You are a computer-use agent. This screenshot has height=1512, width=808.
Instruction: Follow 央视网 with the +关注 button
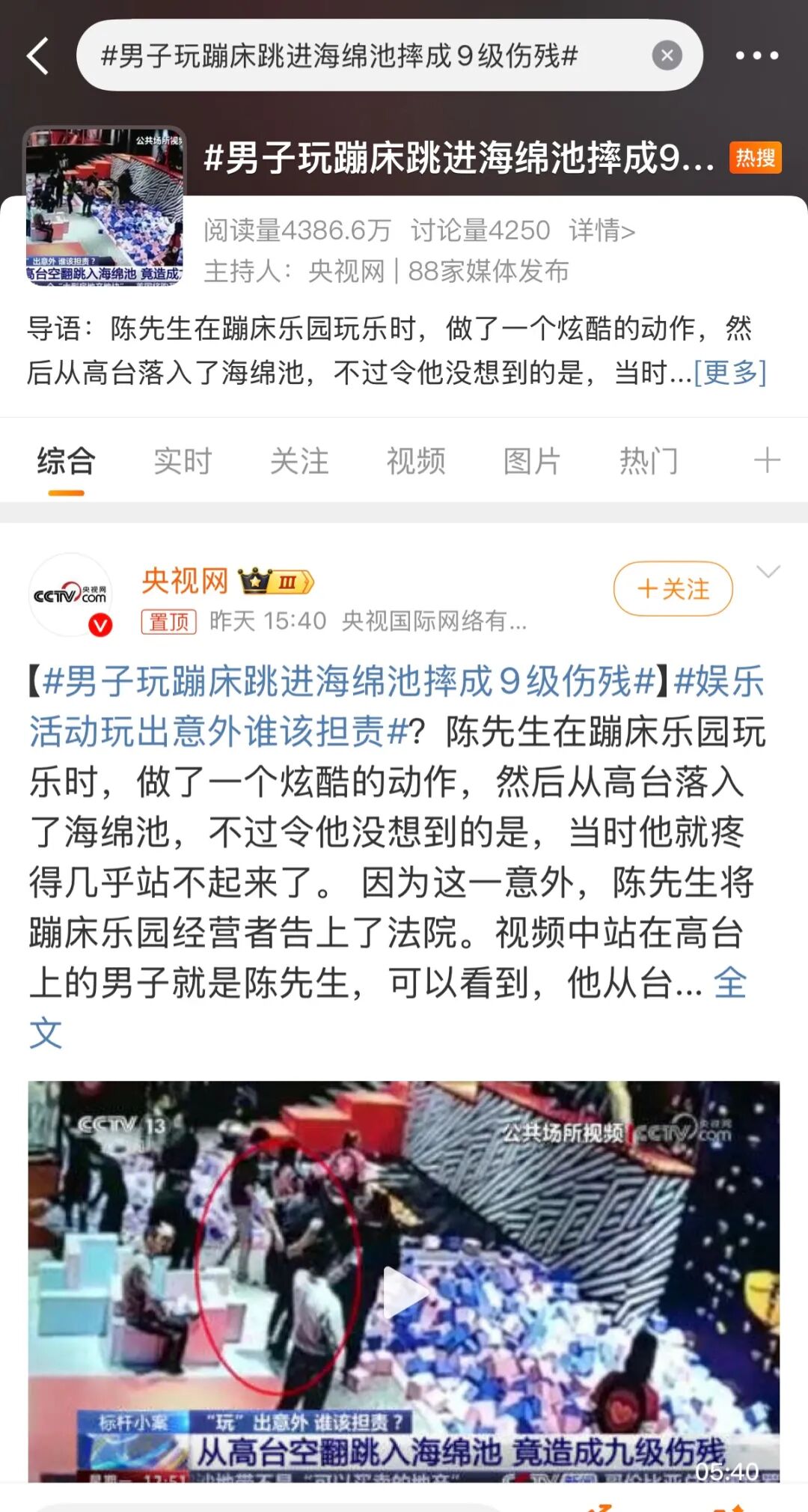tap(673, 589)
